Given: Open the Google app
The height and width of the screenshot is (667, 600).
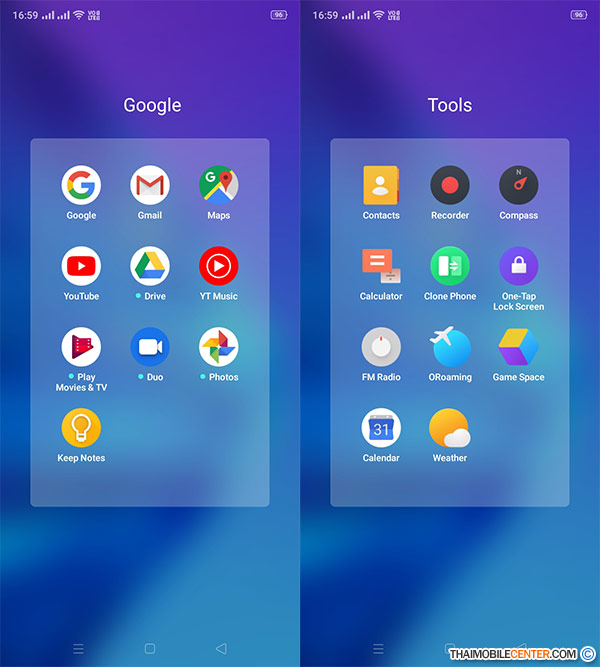Looking at the screenshot, I should (x=81, y=186).
